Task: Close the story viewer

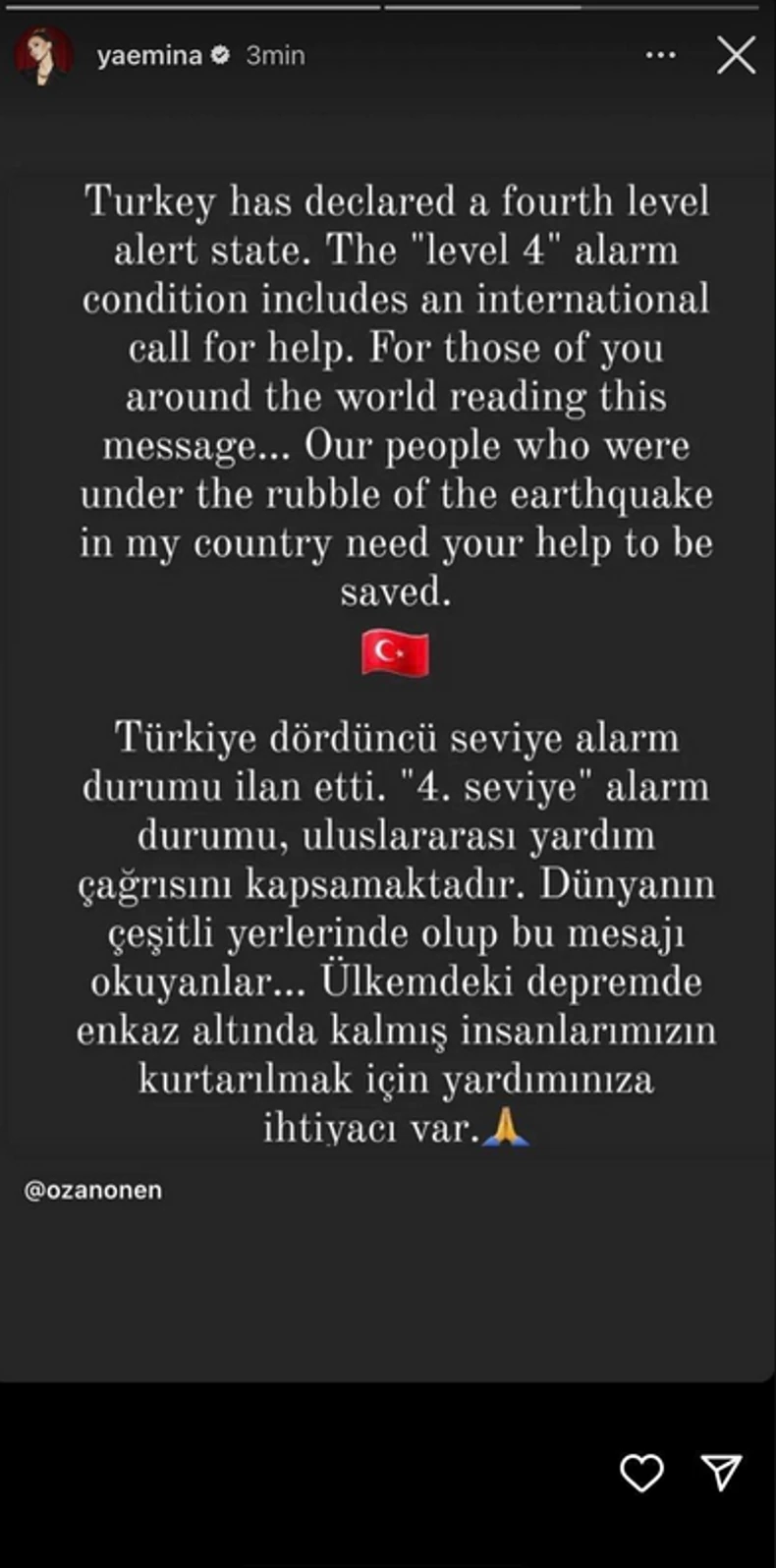Action: pos(736,56)
